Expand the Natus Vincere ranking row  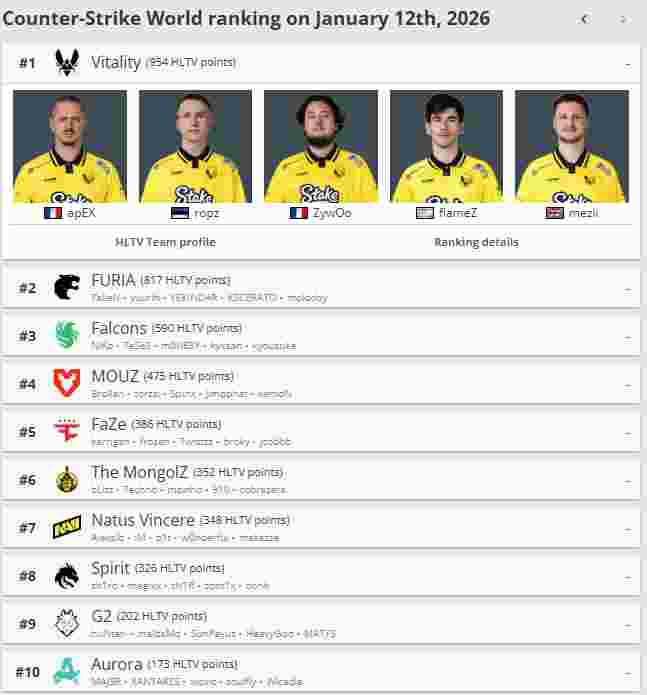(x=627, y=528)
